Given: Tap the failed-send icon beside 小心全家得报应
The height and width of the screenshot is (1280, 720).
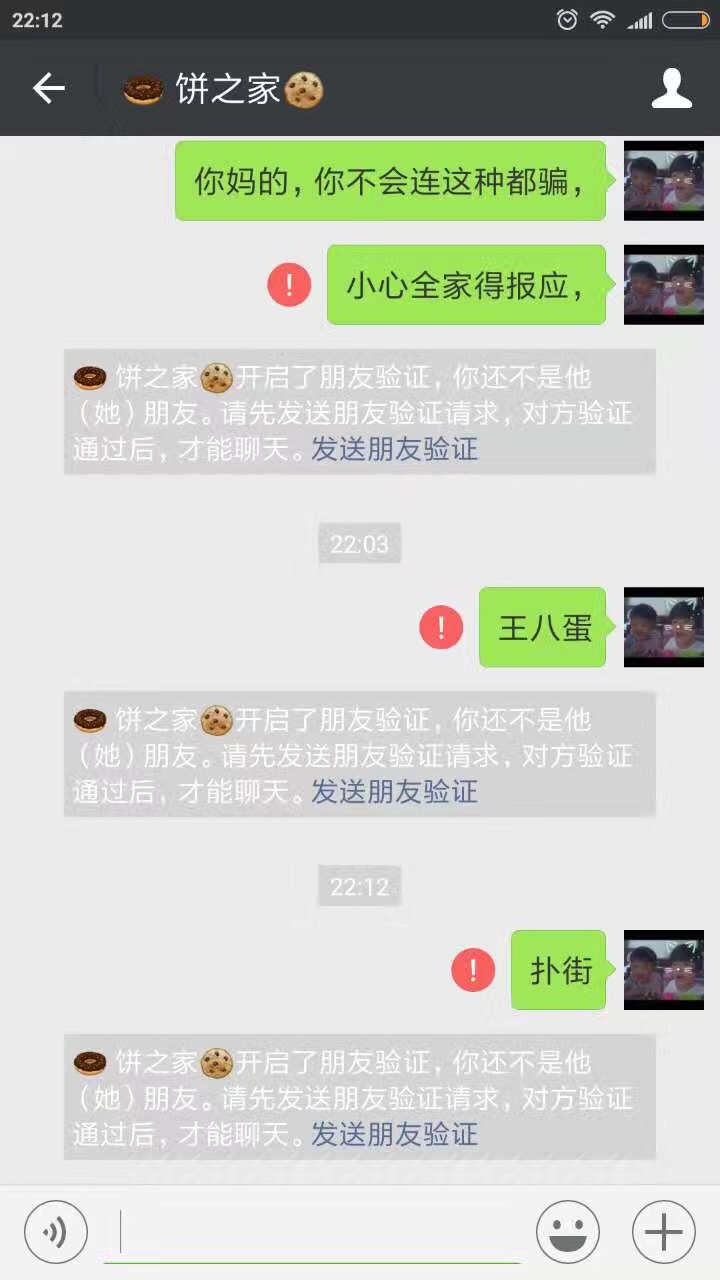Looking at the screenshot, I should [x=290, y=286].
